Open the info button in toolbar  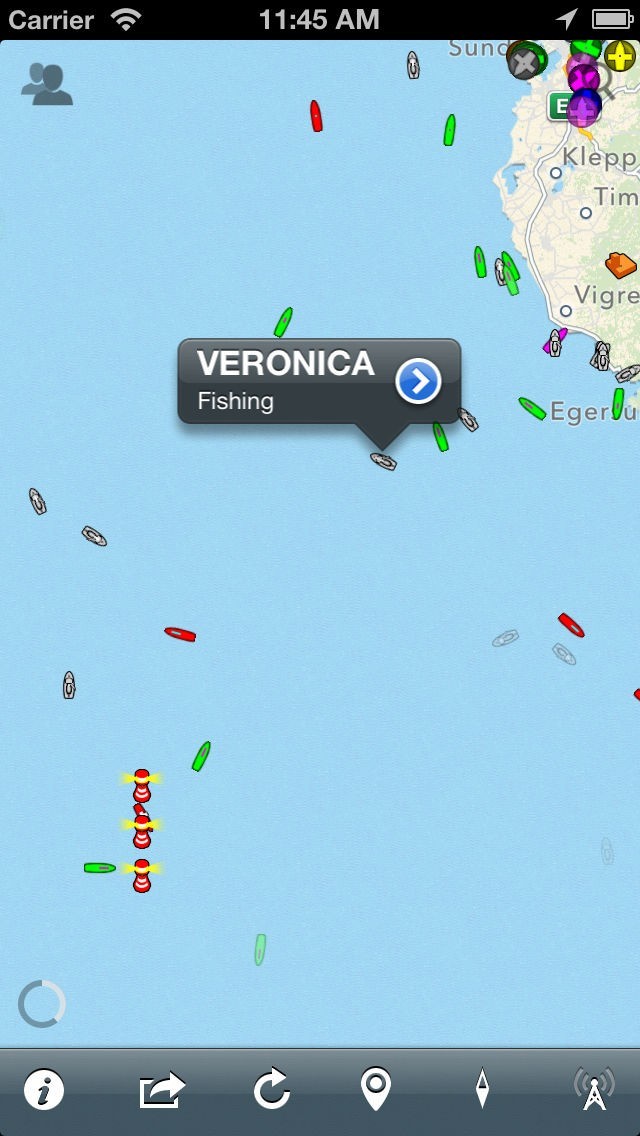pyautogui.click(x=44, y=1089)
